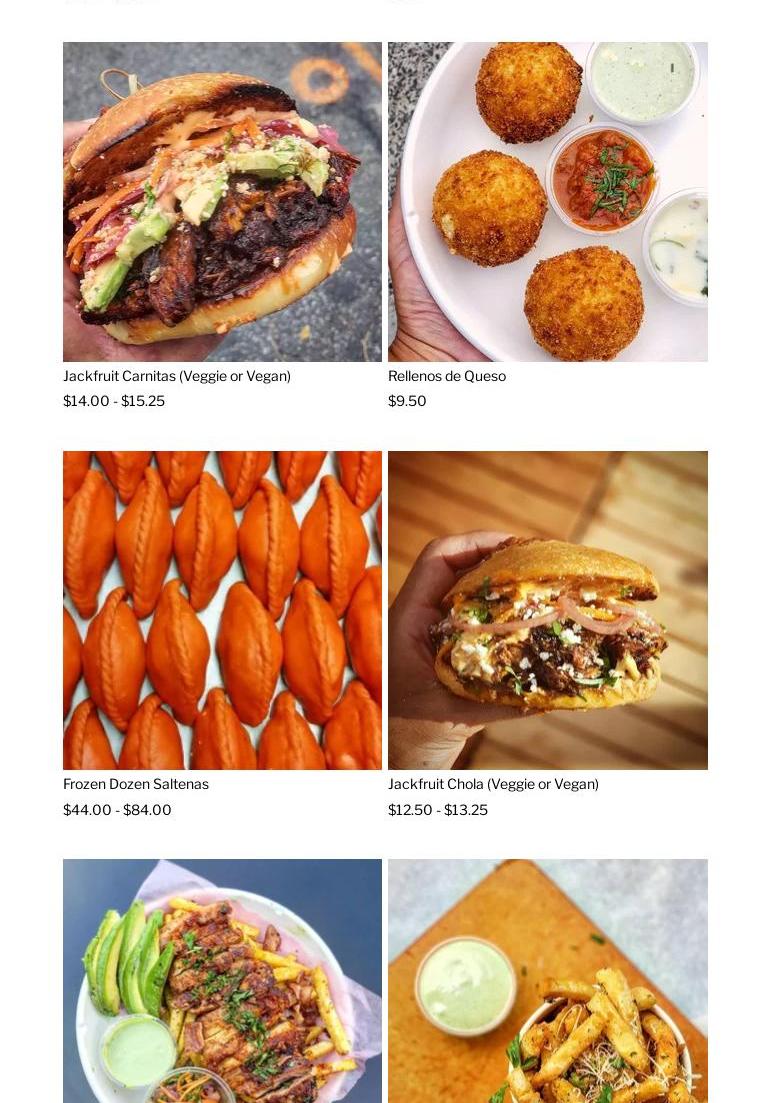Open the Jackfruit Chola sandwich photo
The image size is (770, 1103).
pyautogui.click(x=547, y=610)
